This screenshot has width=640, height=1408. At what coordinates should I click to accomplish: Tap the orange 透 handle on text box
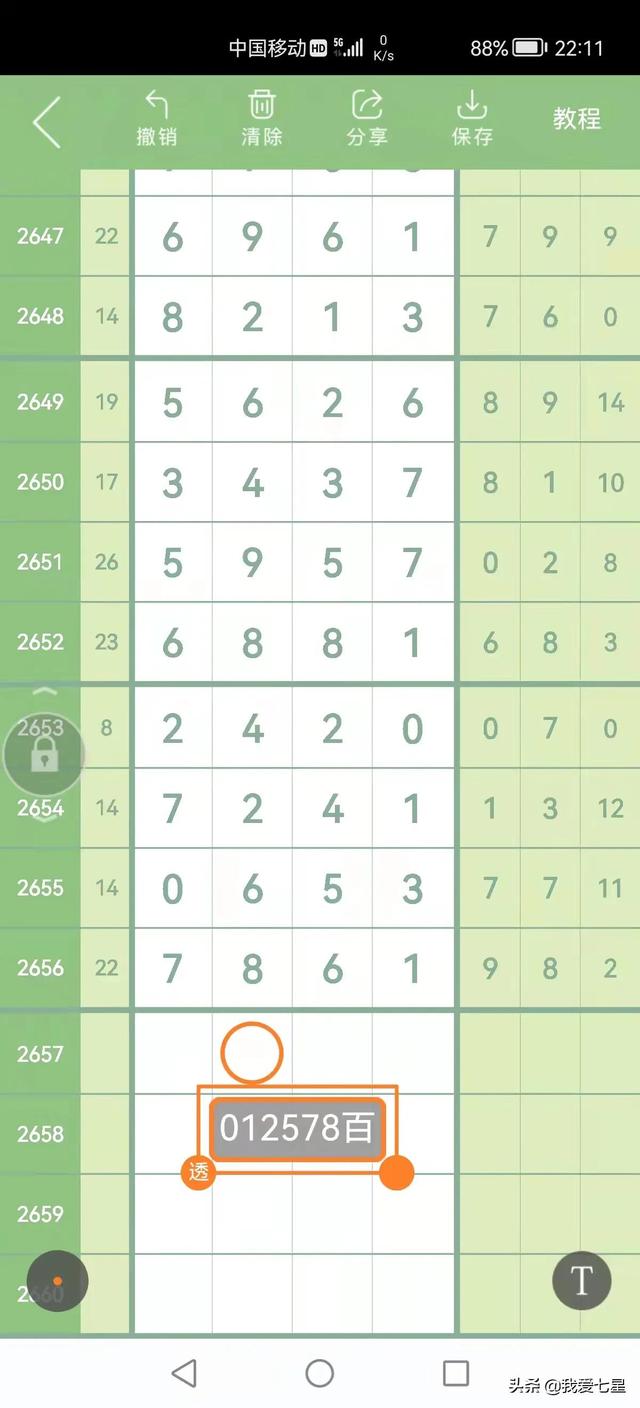199,1172
